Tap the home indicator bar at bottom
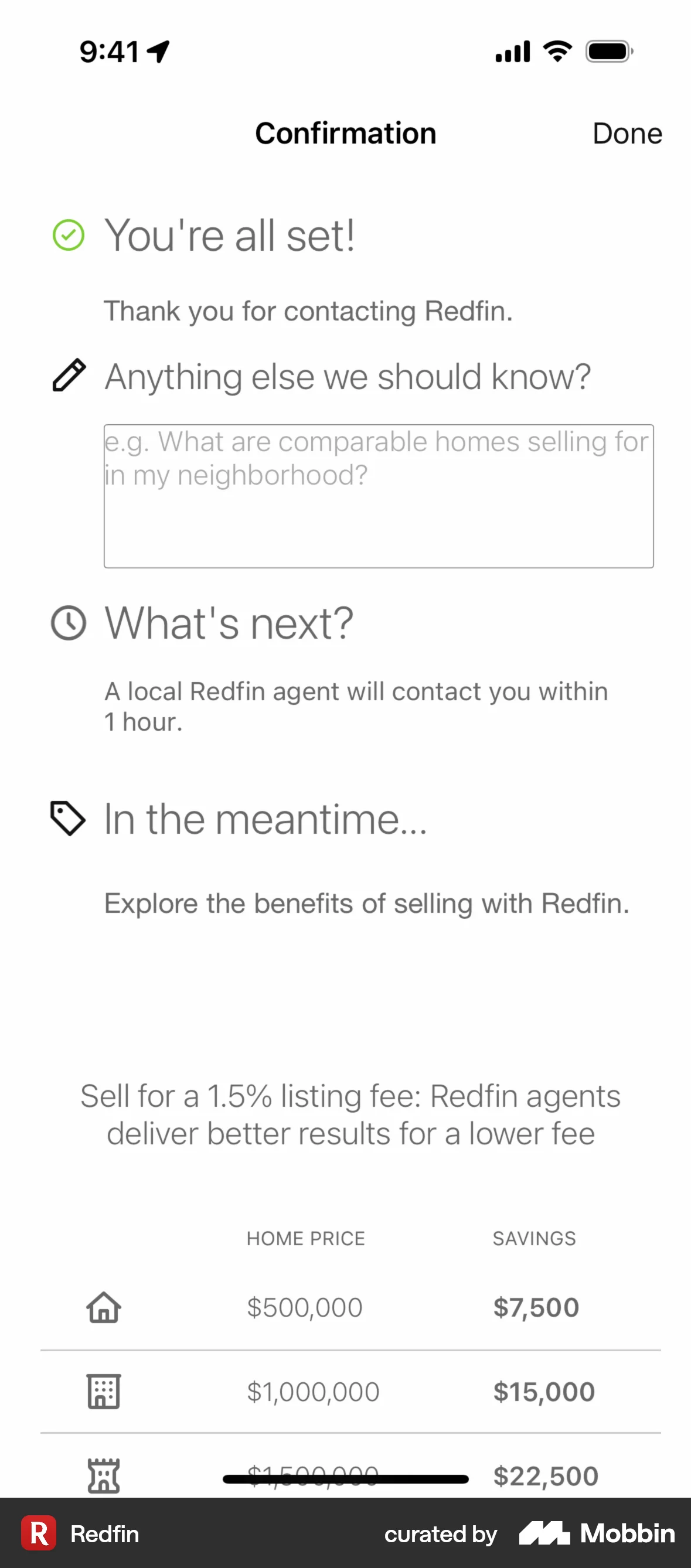The height and width of the screenshot is (1568, 691). (345, 1477)
